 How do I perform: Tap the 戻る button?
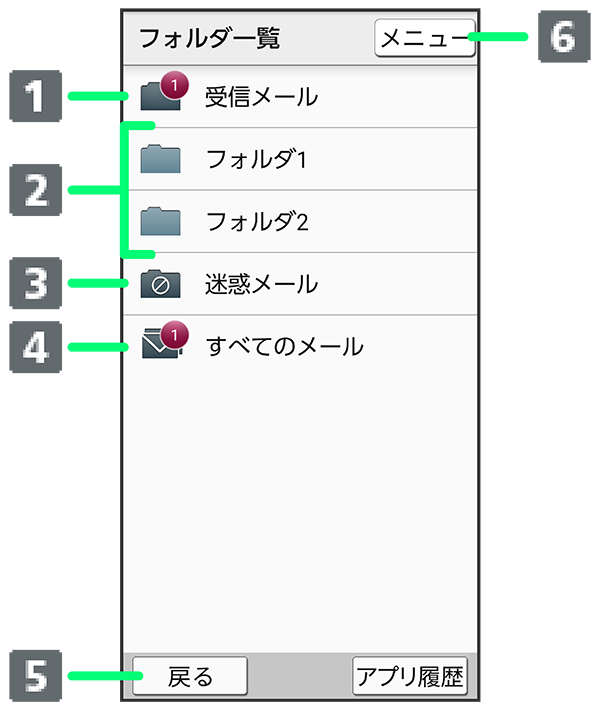190,676
